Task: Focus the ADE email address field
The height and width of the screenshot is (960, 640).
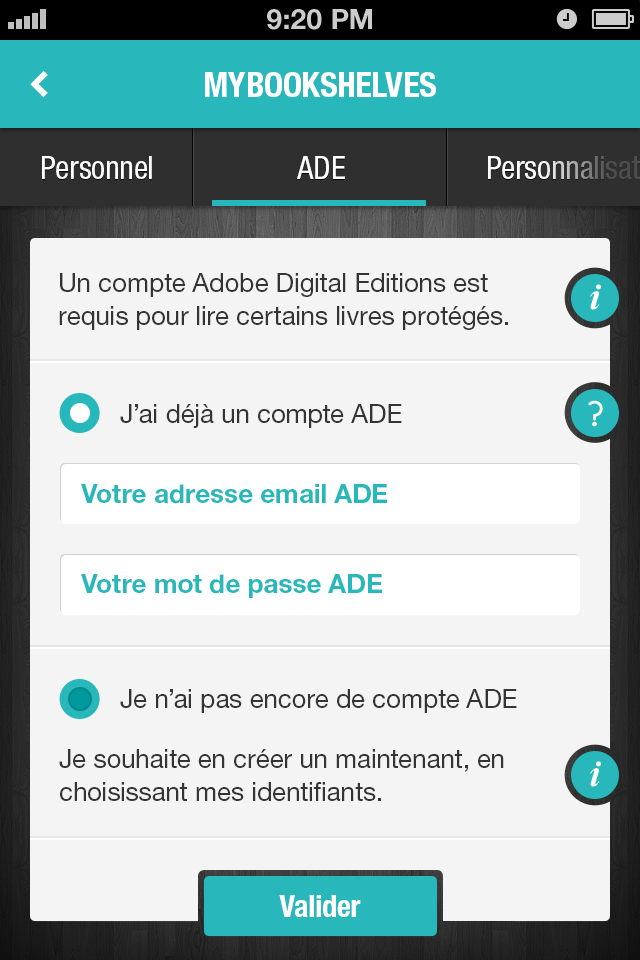Action: point(320,494)
